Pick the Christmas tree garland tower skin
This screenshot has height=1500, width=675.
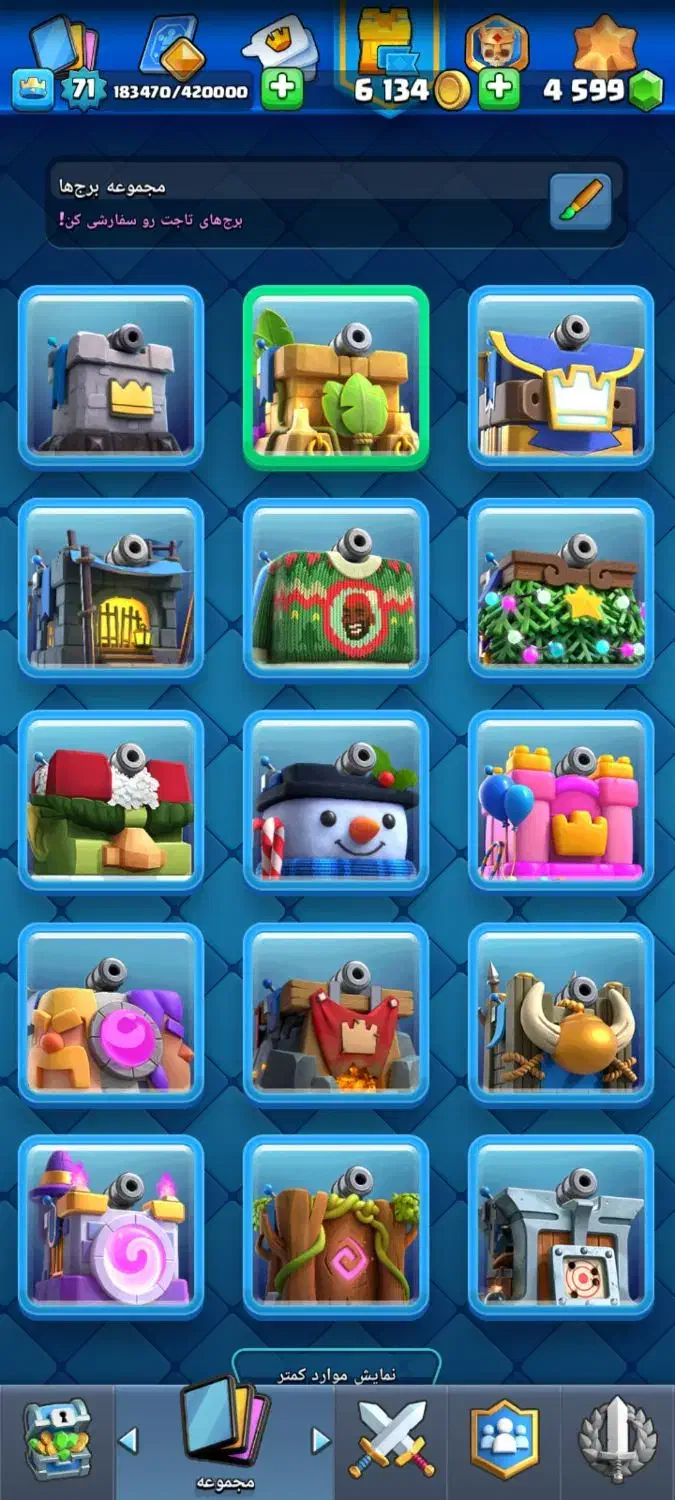point(561,590)
